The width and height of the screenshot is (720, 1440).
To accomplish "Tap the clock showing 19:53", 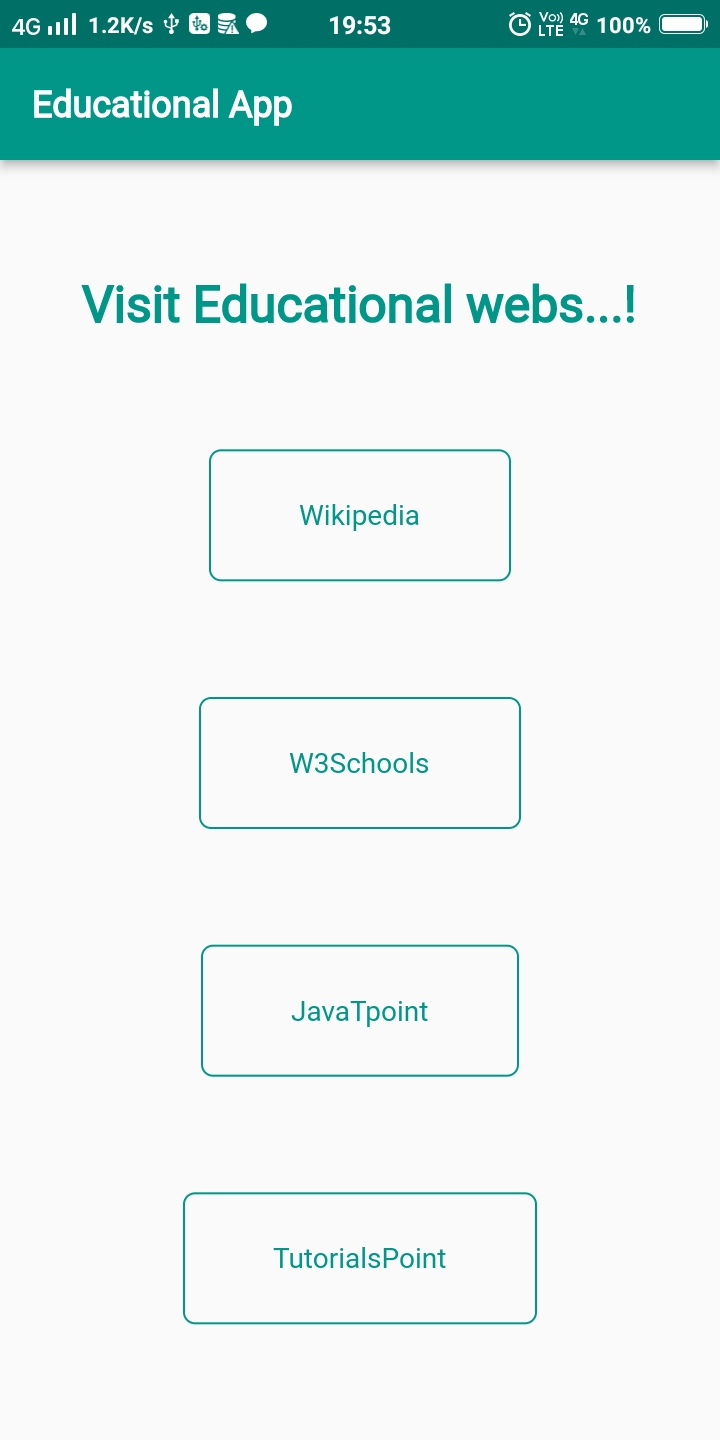I will [x=360, y=24].
